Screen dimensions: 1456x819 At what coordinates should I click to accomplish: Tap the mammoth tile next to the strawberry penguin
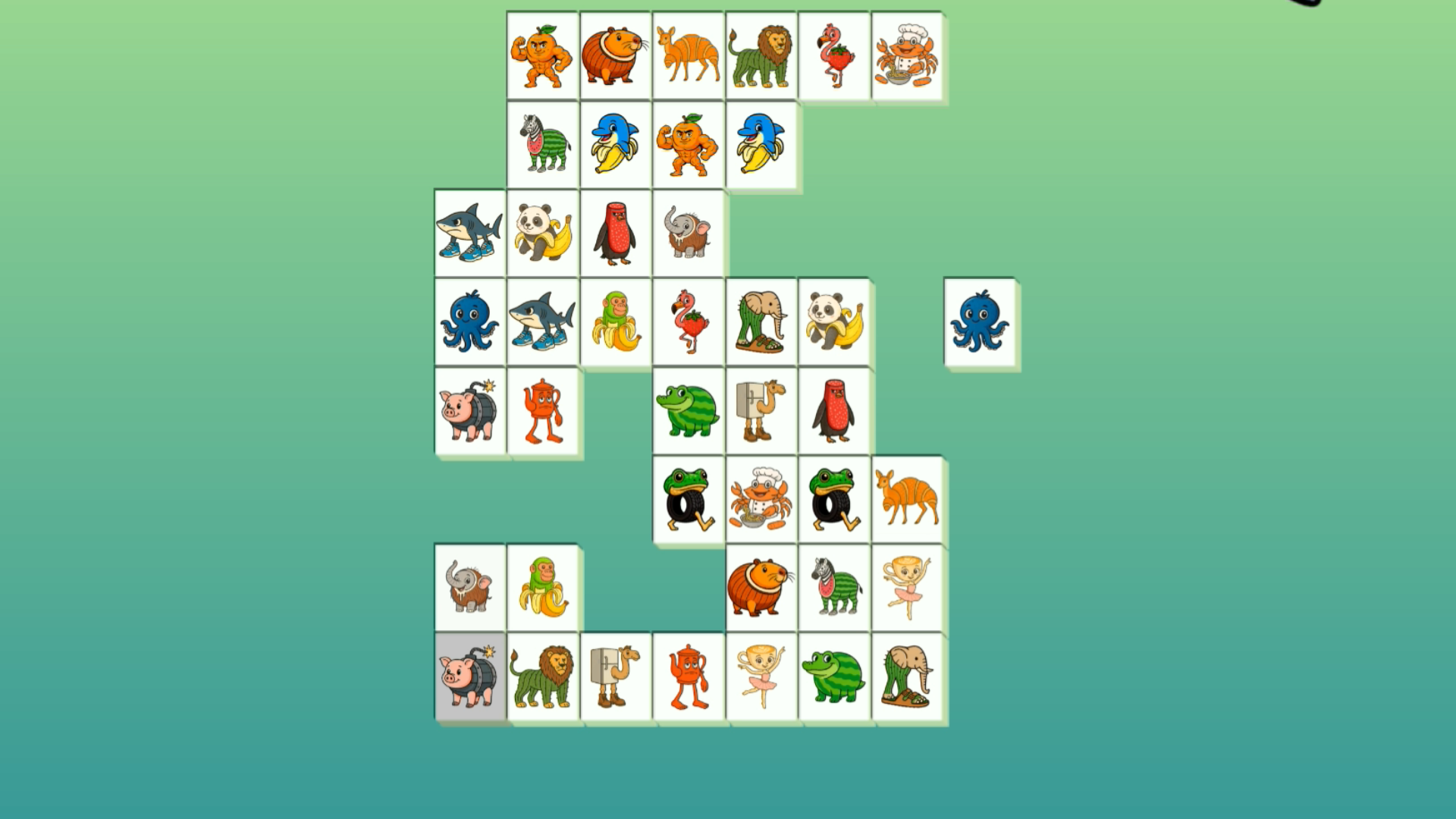click(x=689, y=233)
